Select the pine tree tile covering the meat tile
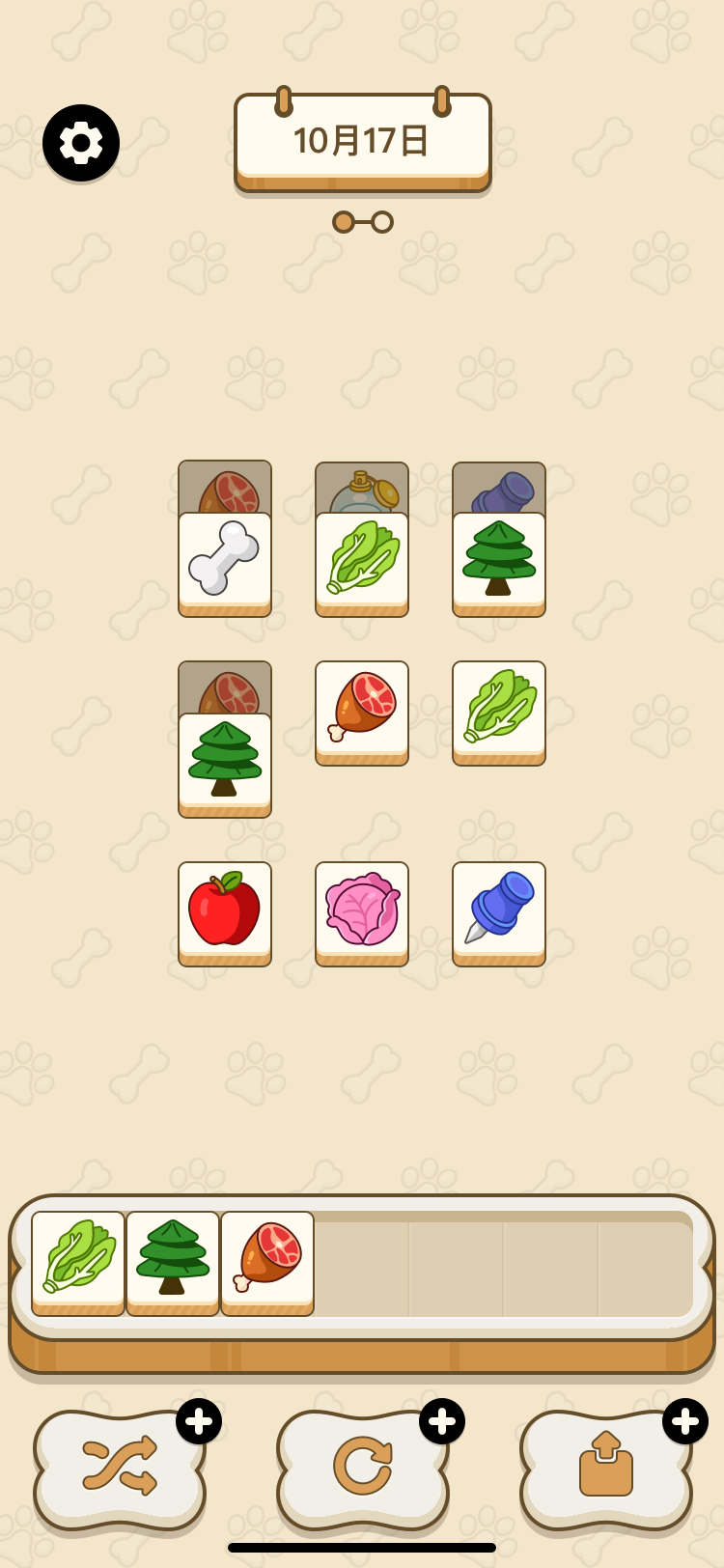724x1568 pixels. [x=225, y=763]
